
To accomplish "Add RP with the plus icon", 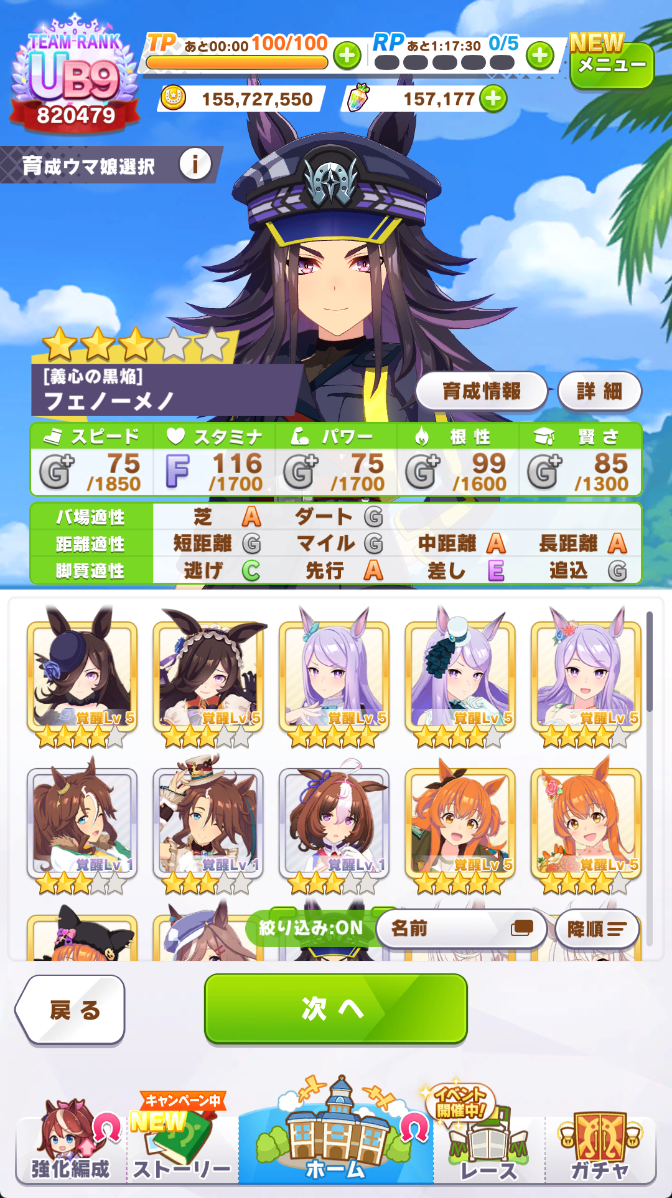I will click(540, 56).
